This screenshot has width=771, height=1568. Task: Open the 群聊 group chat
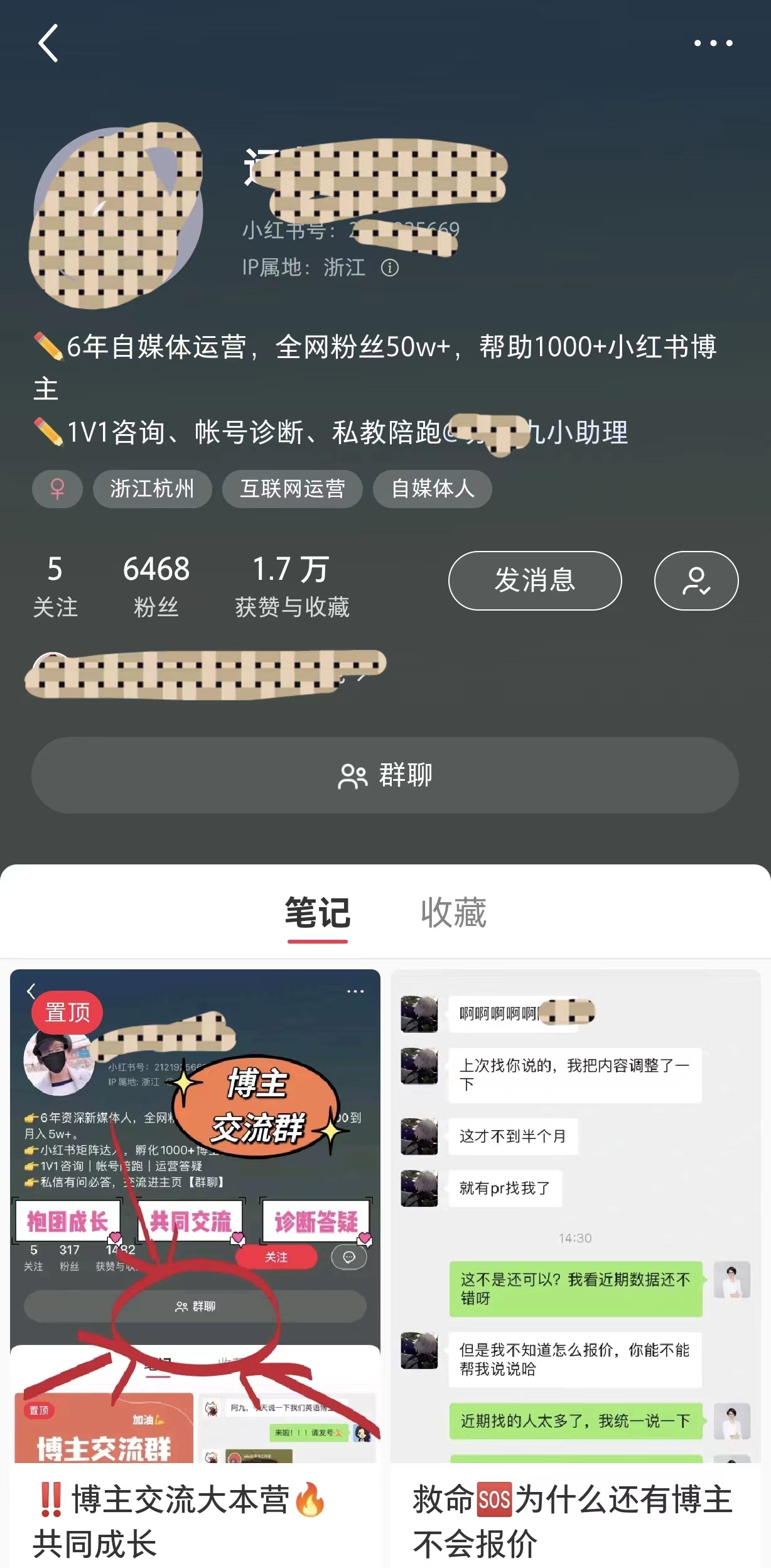pos(385,775)
